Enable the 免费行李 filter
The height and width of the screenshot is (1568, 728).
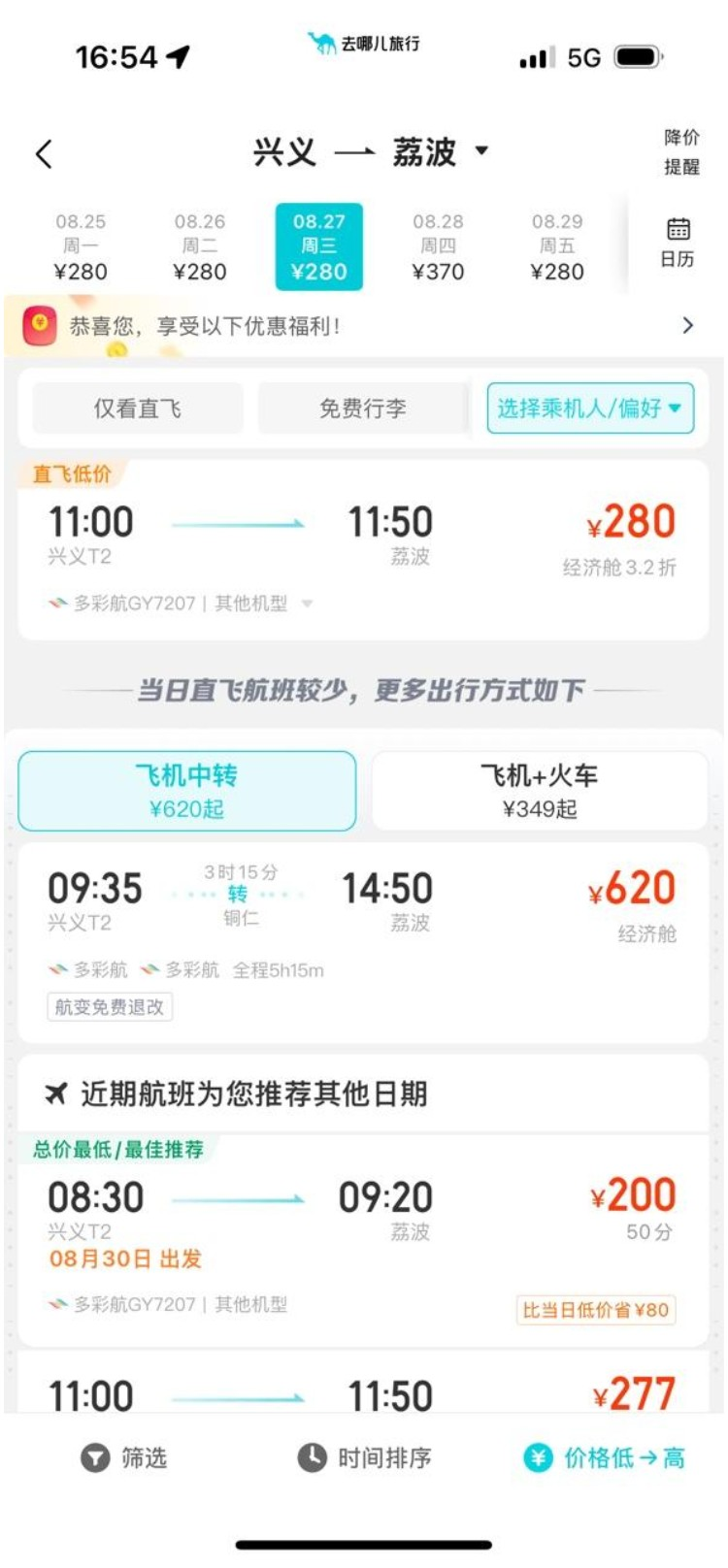click(x=362, y=408)
